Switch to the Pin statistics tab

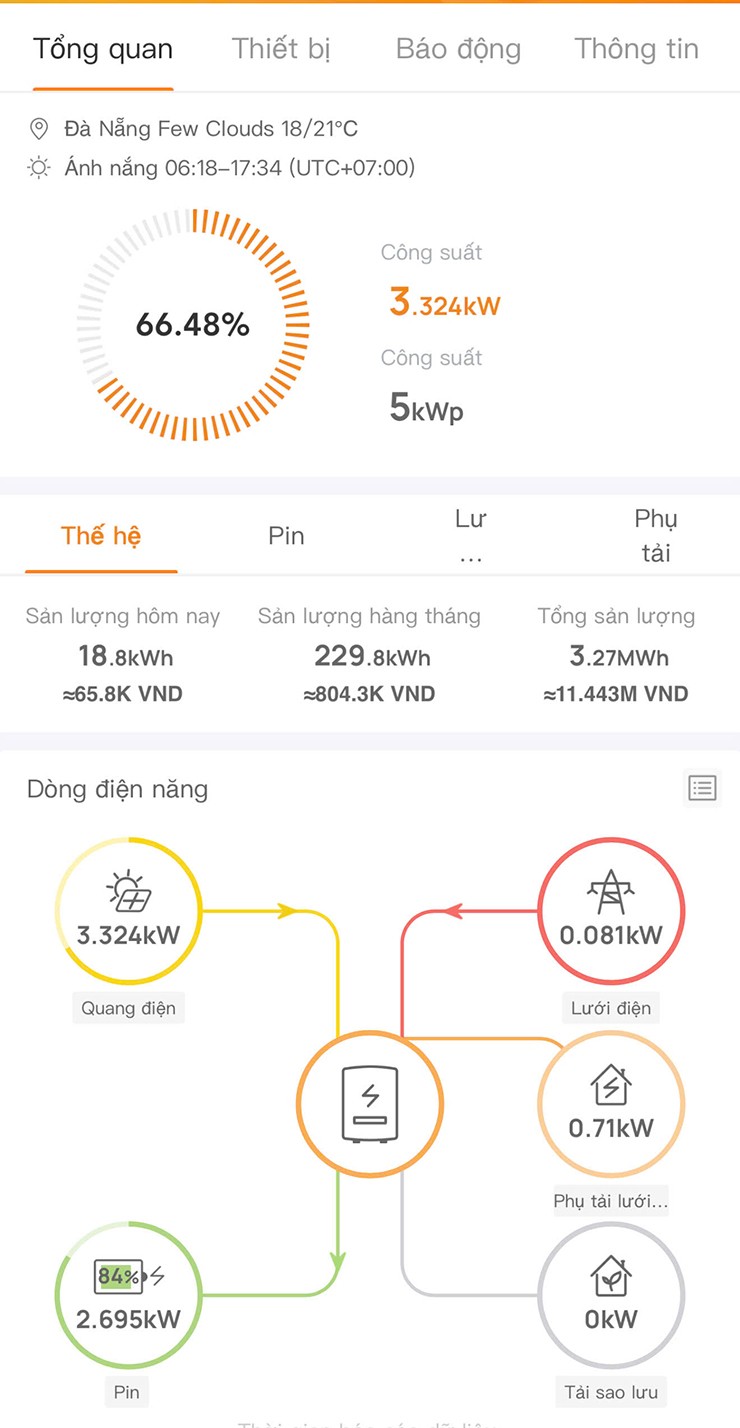286,536
